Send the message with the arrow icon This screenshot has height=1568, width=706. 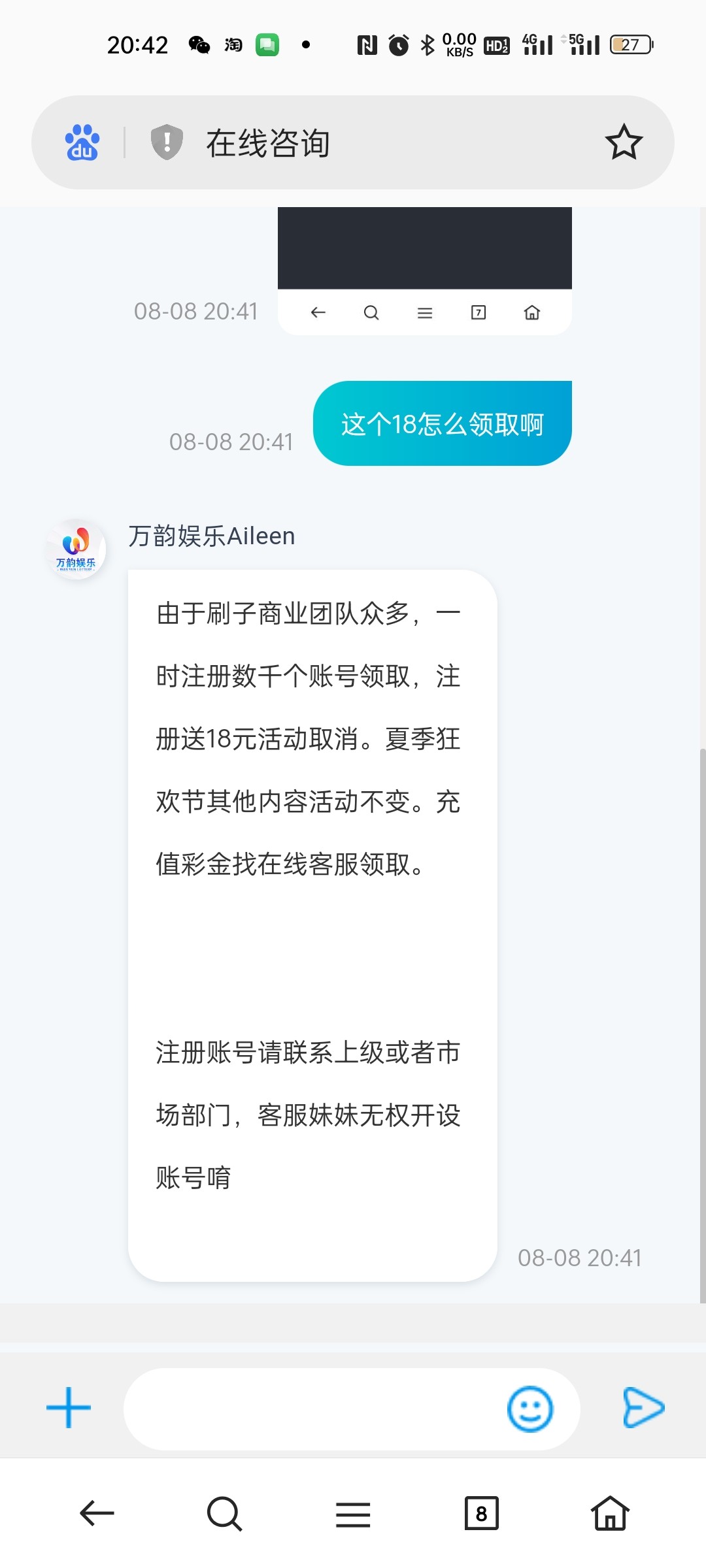[x=643, y=1408]
